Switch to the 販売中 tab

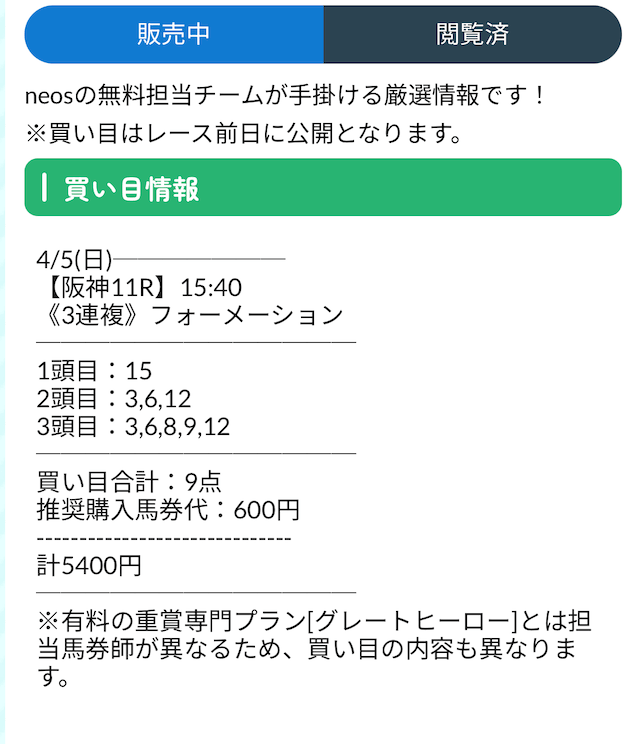point(174,35)
